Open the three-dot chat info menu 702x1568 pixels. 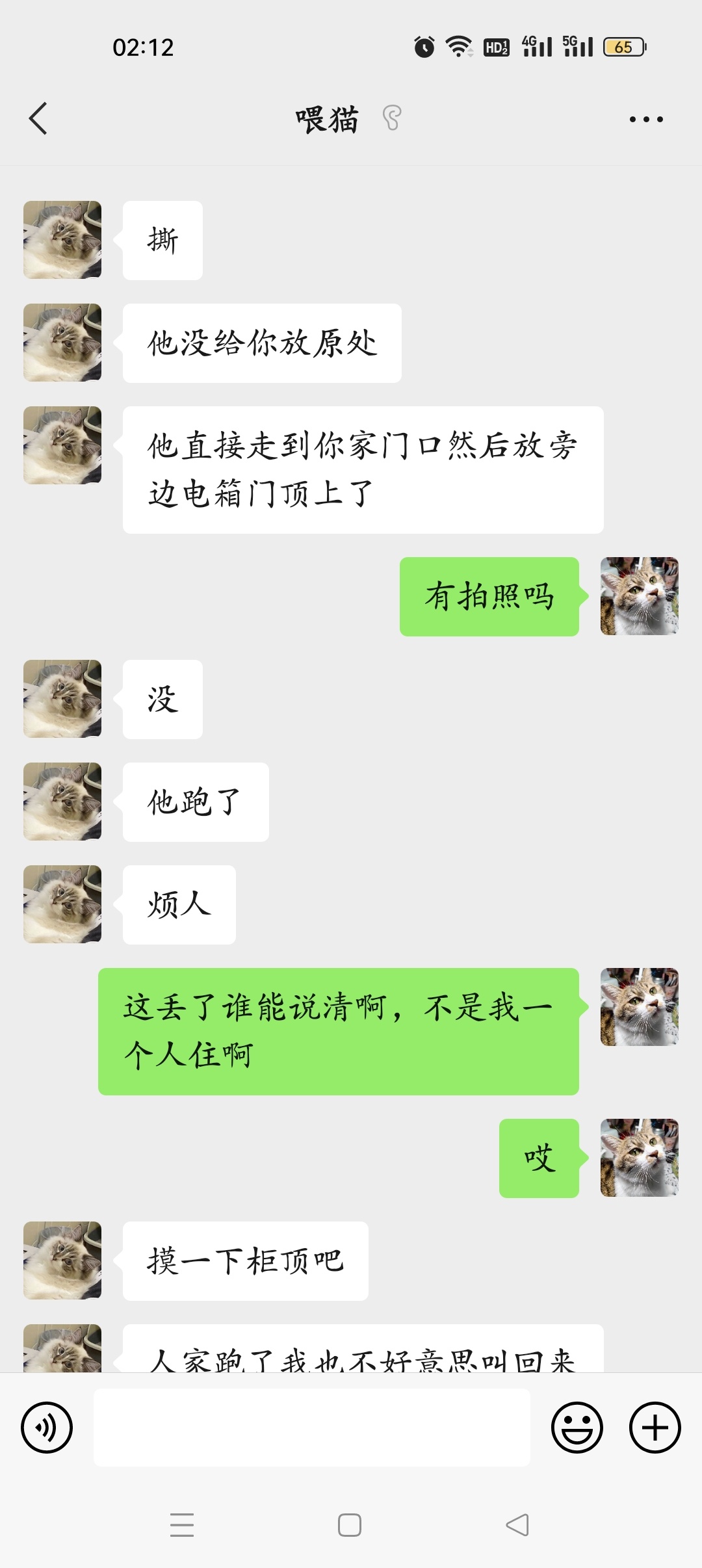point(646,119)
